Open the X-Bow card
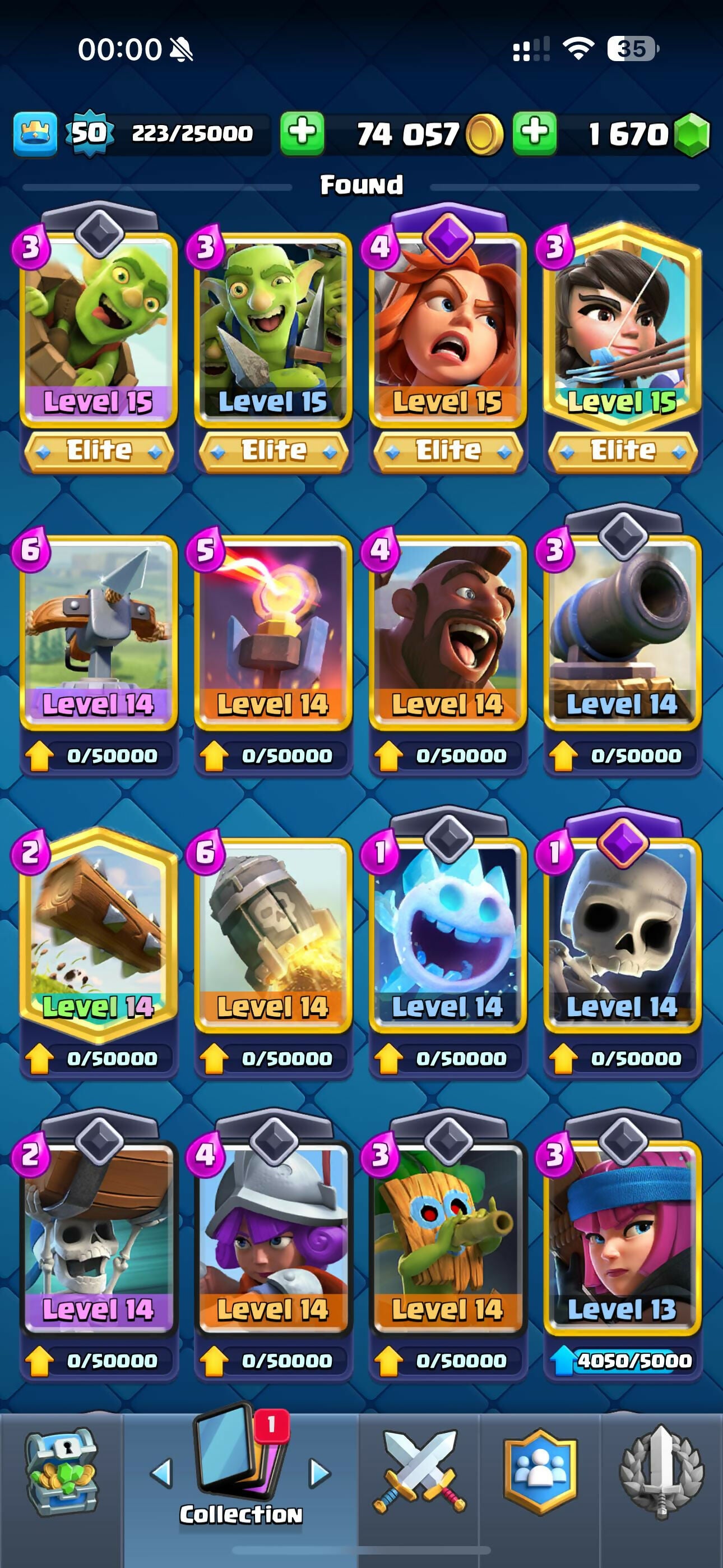 99,633
